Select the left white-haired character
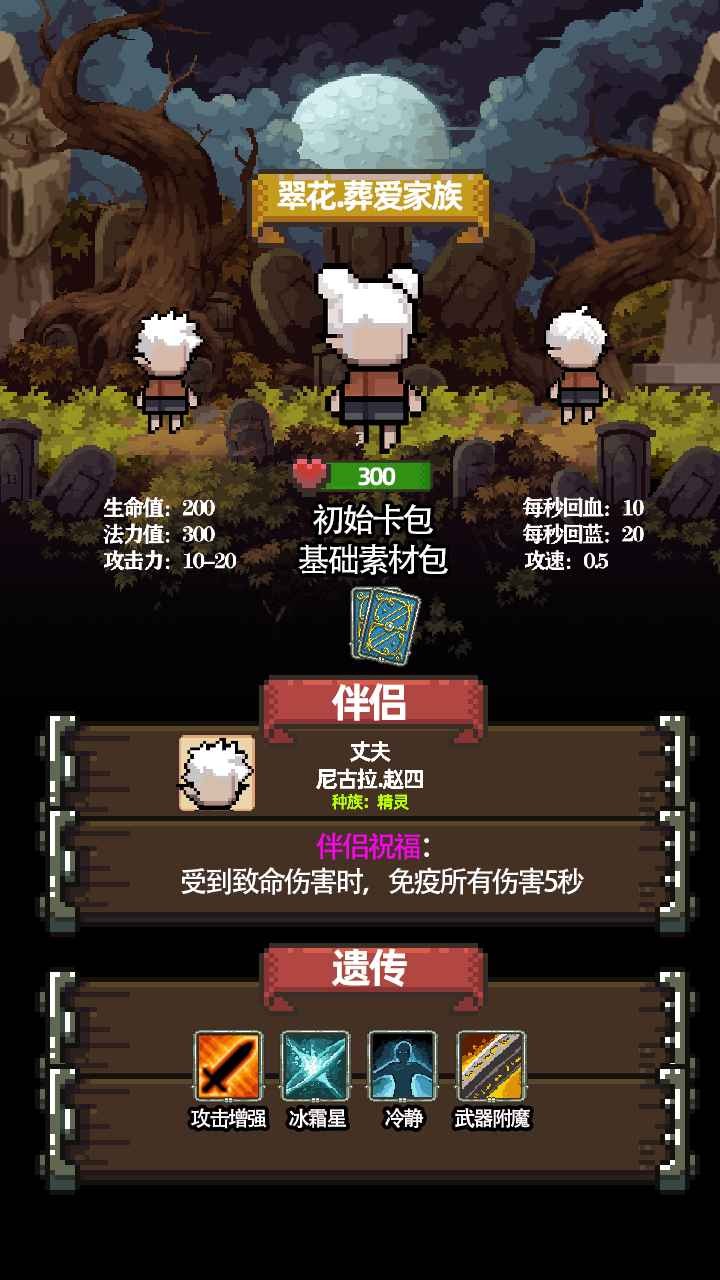720x1280 pixels. (x=166, y=370)
